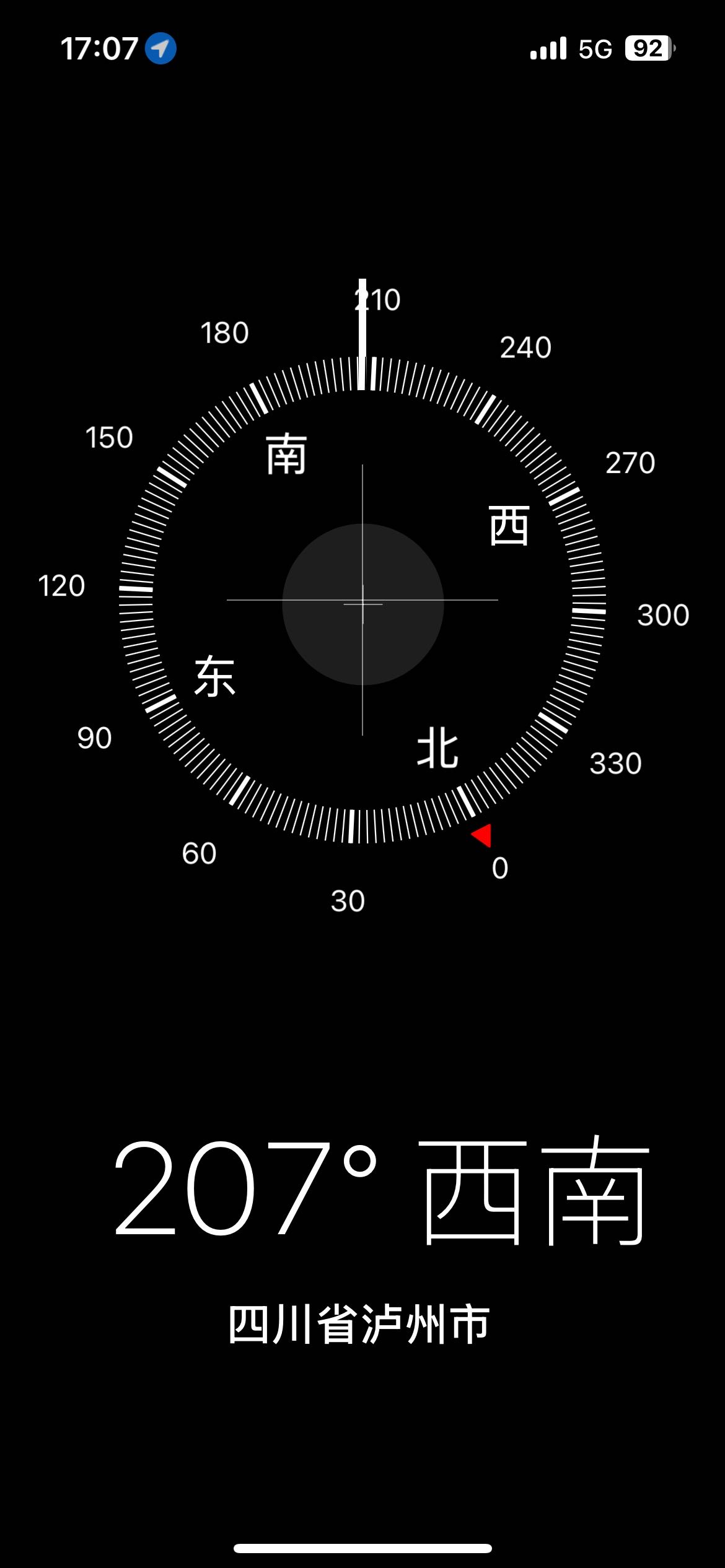Tap the compass dial to lock heading

point(362,600)
